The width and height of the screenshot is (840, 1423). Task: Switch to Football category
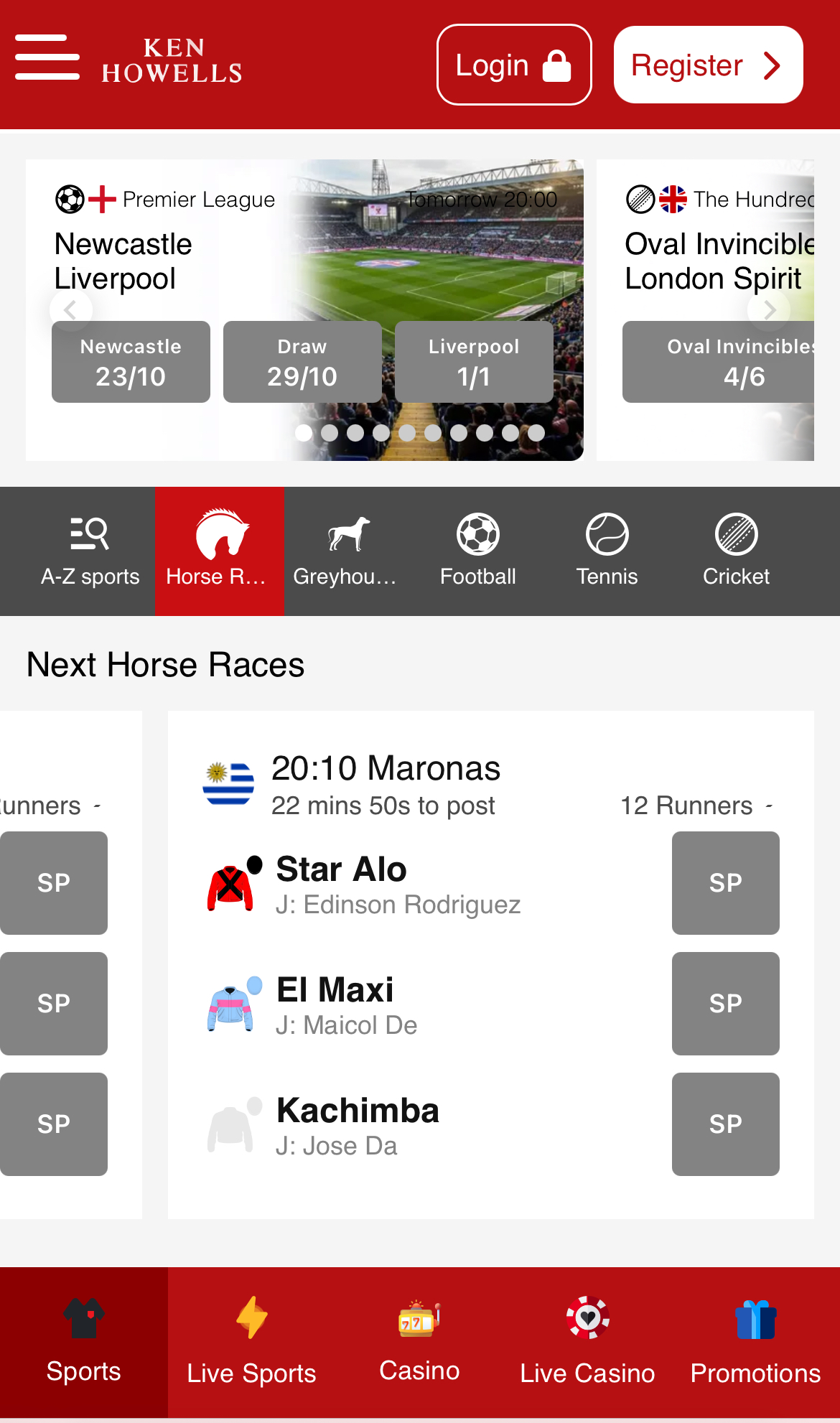click(x=478, y=551)
